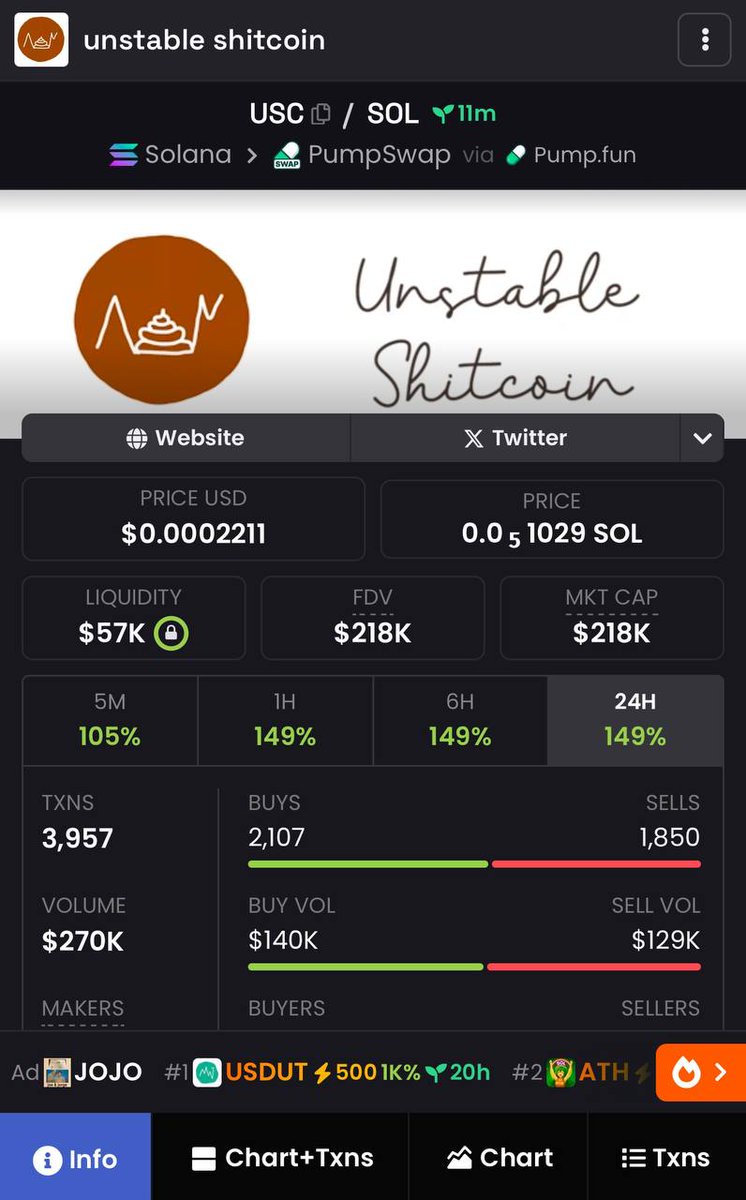This screenshot has height=1200, width=746.
Task: Select the 1H timeframe
Action: point(285,721)
